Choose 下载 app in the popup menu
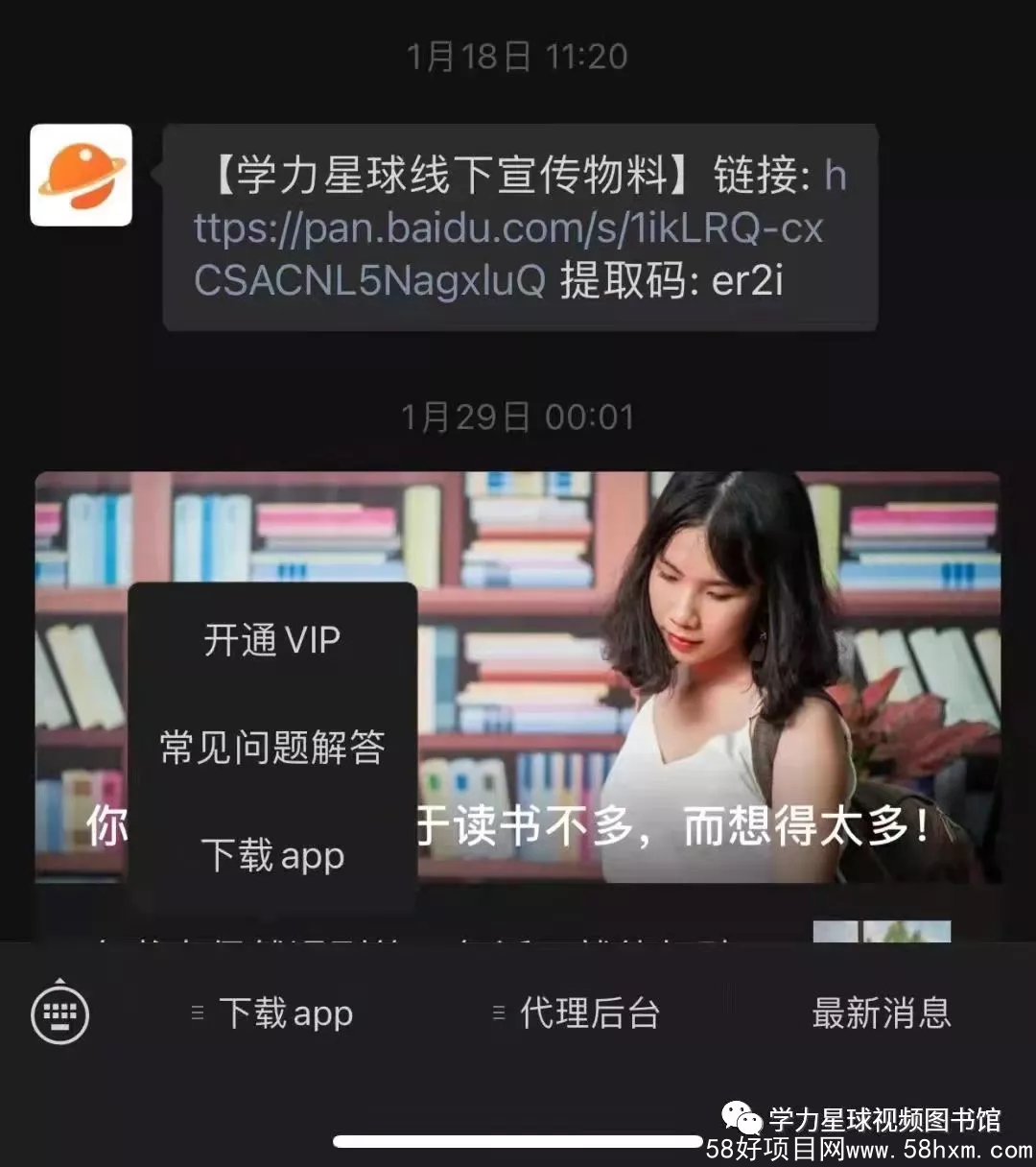The height and width of the screenshot is (1167, 1036). 272,855
